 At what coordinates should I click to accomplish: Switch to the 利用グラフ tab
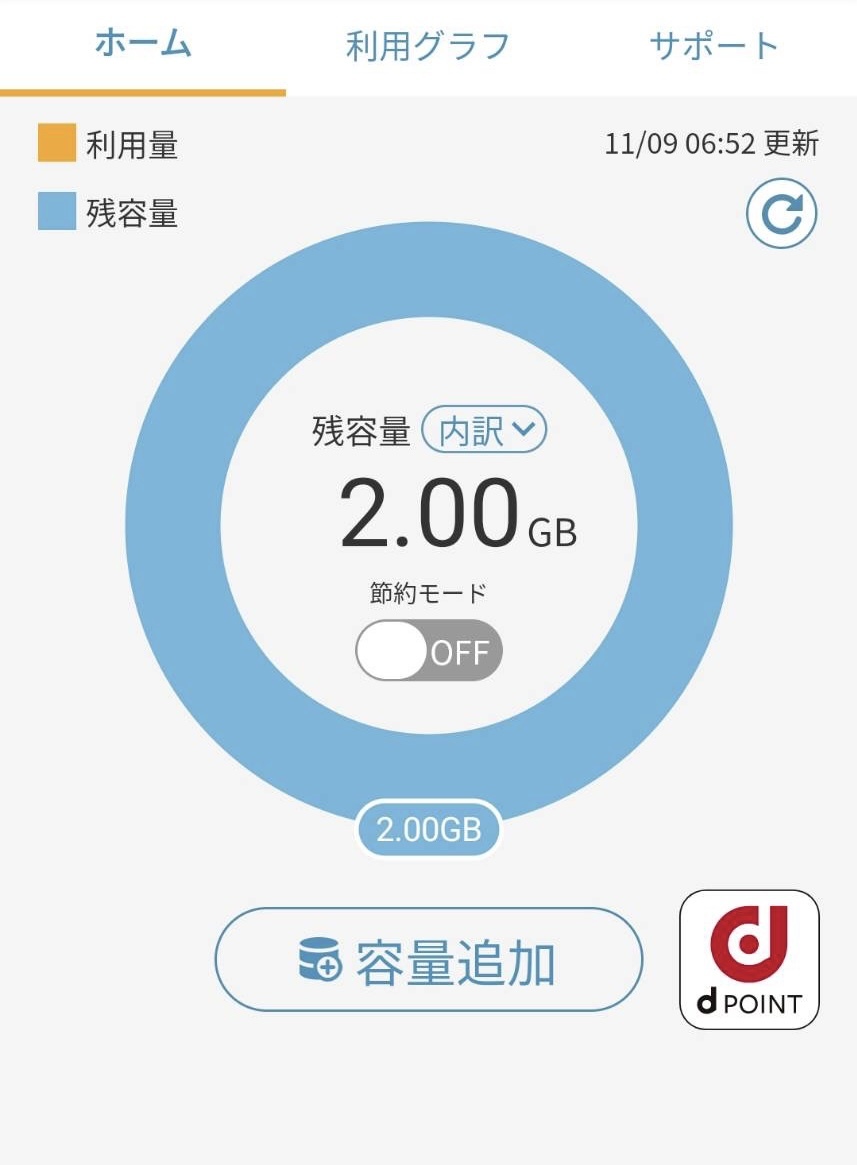pyautogui.click(x=428, y=46)
